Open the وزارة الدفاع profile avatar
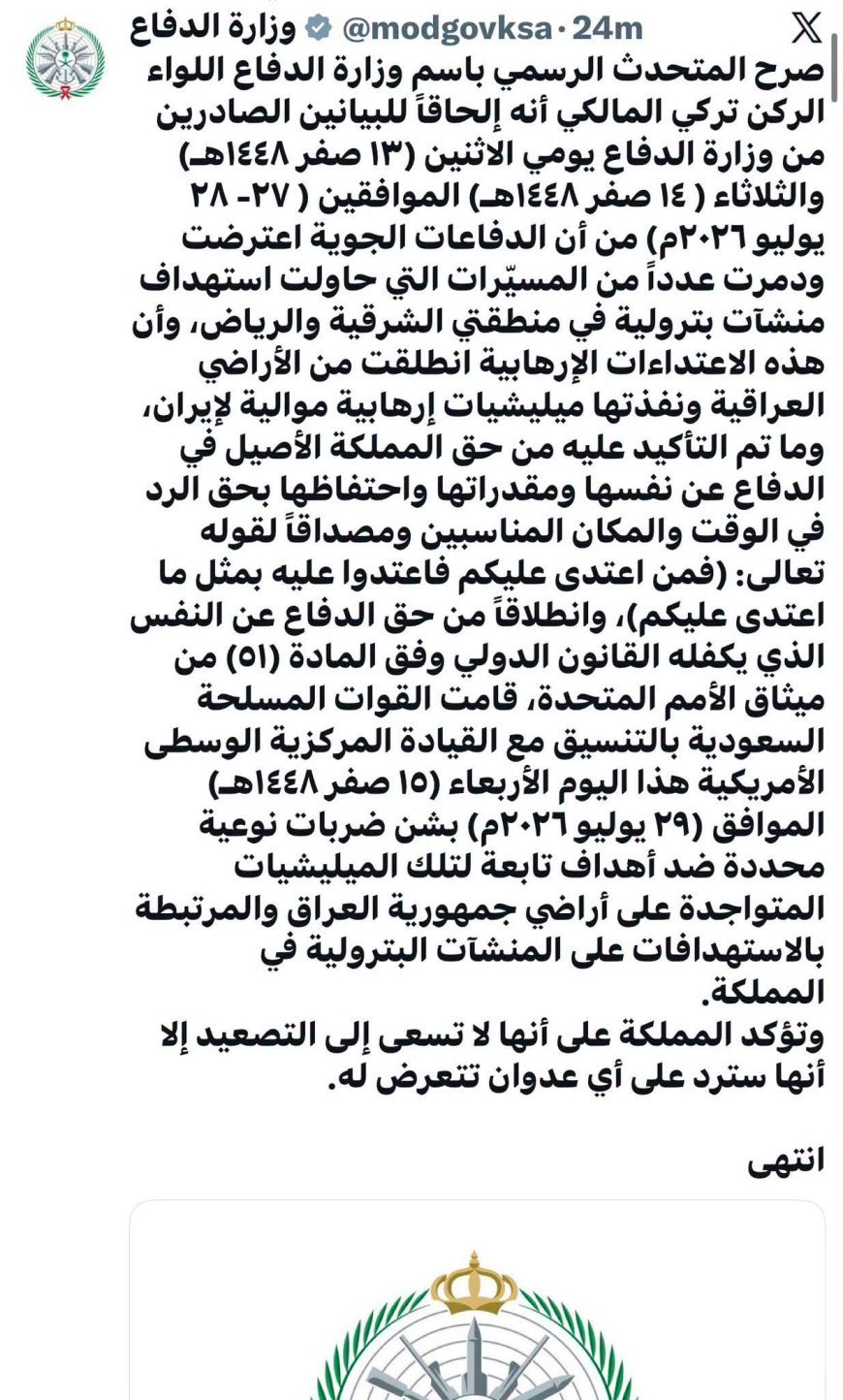The height and width of the screenshot is (1400, 843). 65,60
